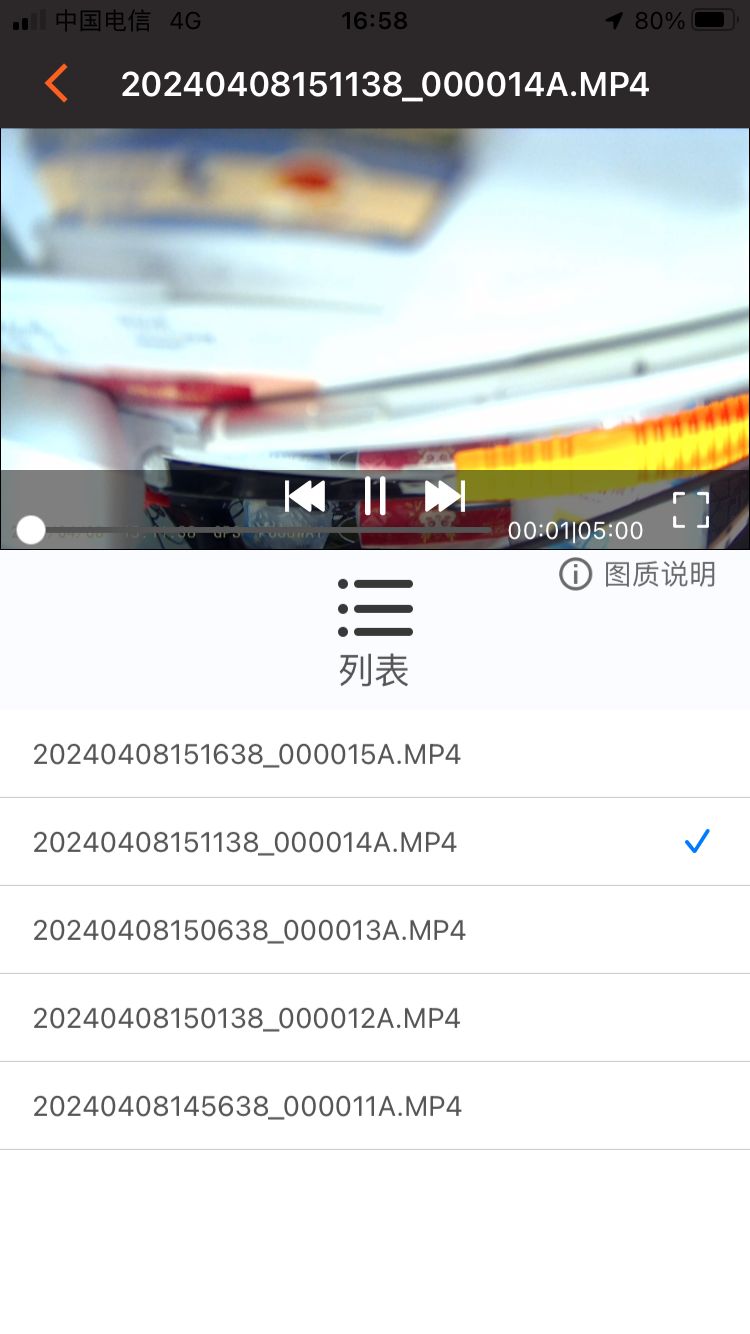Open the 图质说明 image quality explanation

660,574
